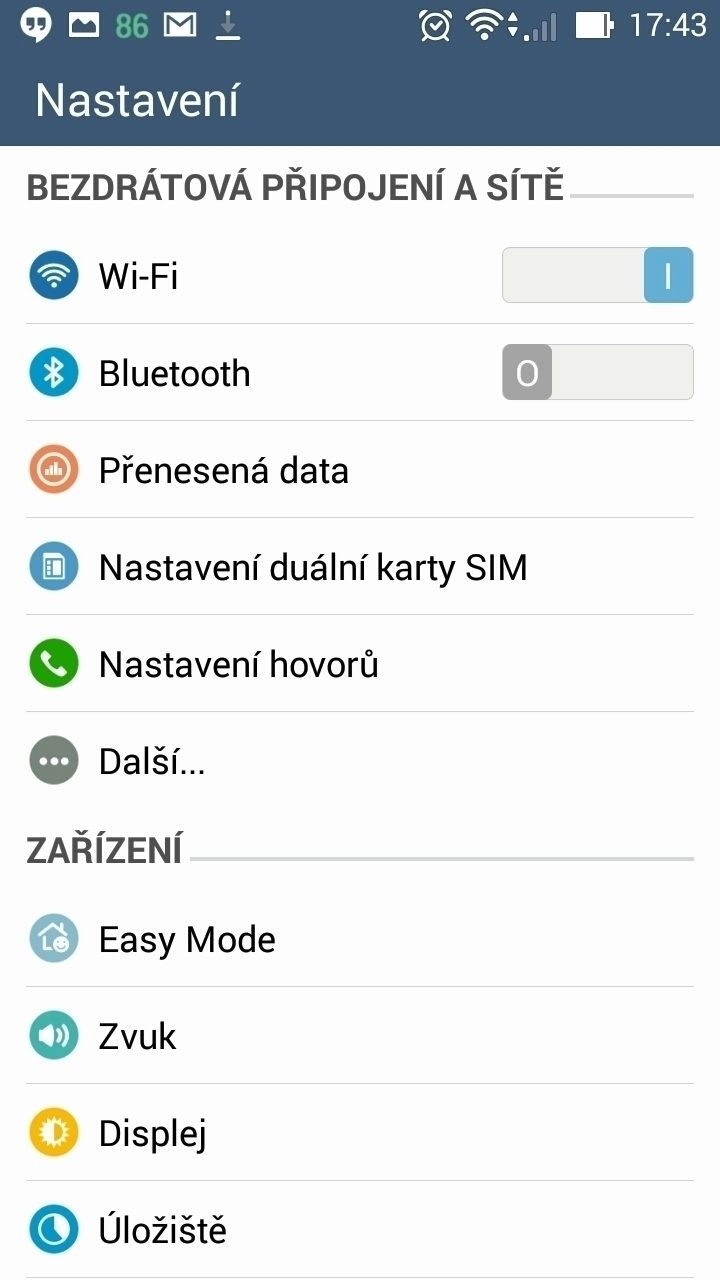720x1280 pixels.
Task: Go to Zvuk settings
Action: tap(360, 1036)
